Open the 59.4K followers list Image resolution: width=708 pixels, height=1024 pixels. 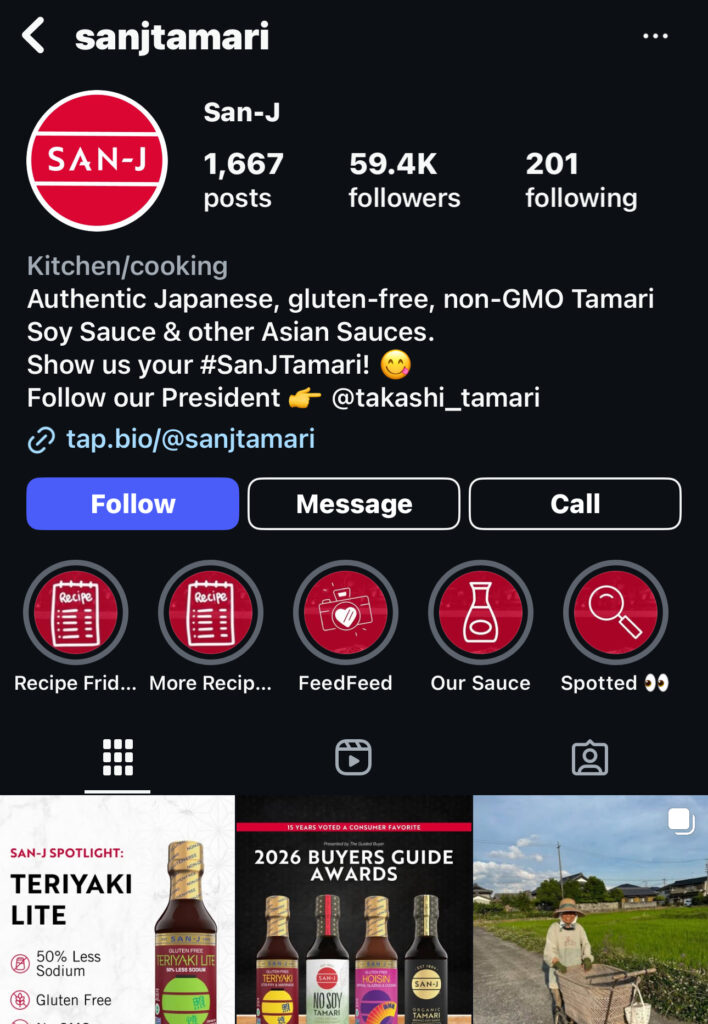[404, 180]
